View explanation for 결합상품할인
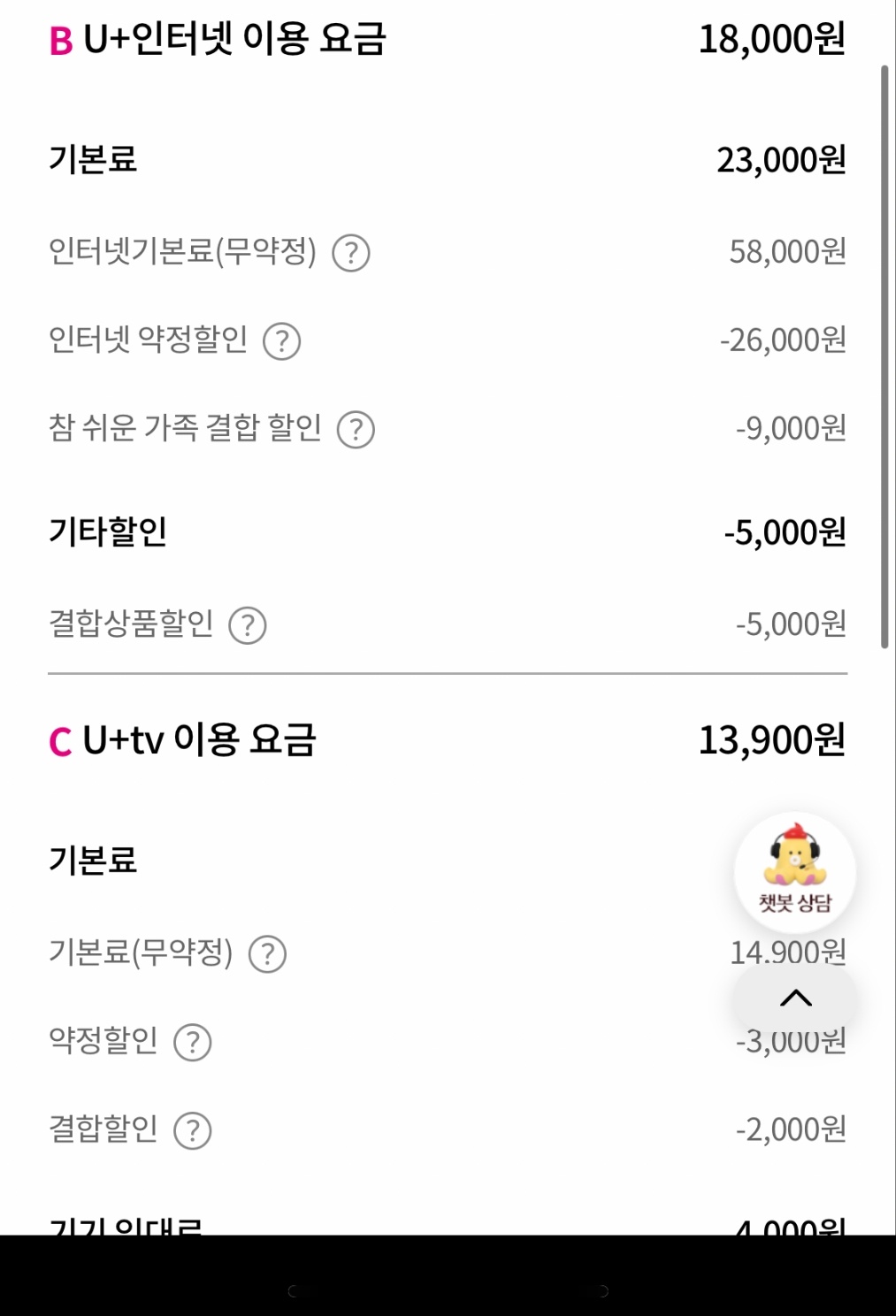Viewport: 896px width, 1316px height. [248, 625]
